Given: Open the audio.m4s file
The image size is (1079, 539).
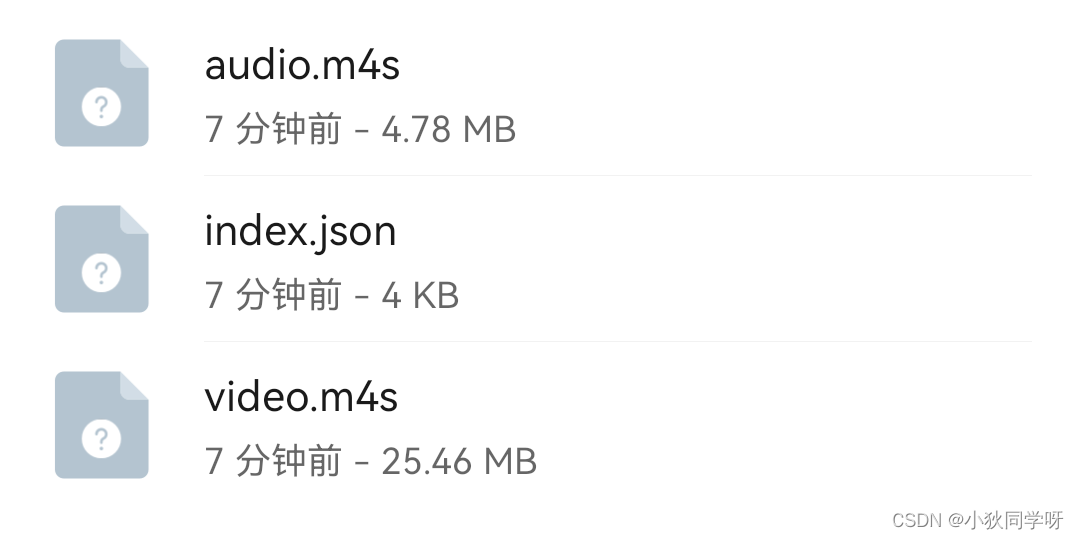Looking at the screenshot, I should coord(302,66).
